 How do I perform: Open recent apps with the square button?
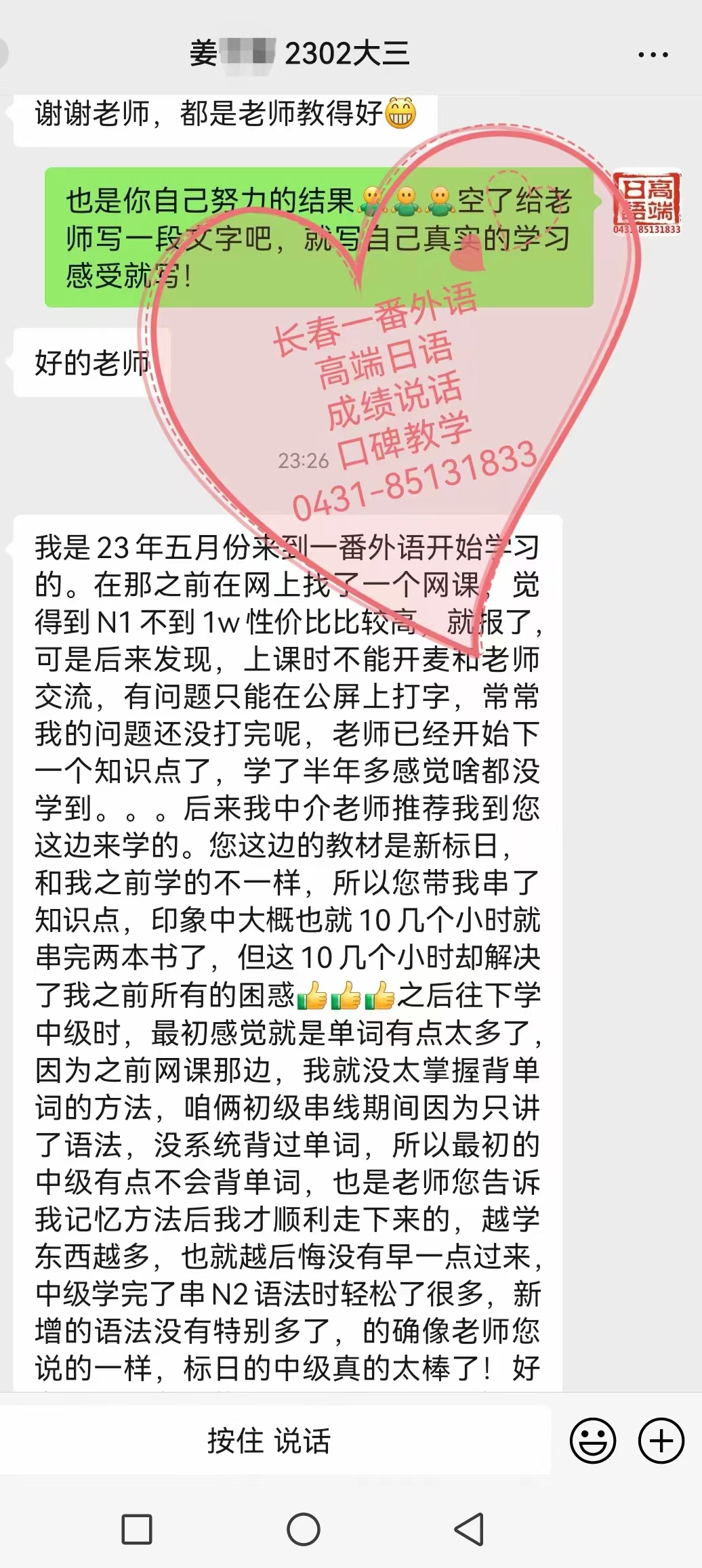coord(136,1529)
